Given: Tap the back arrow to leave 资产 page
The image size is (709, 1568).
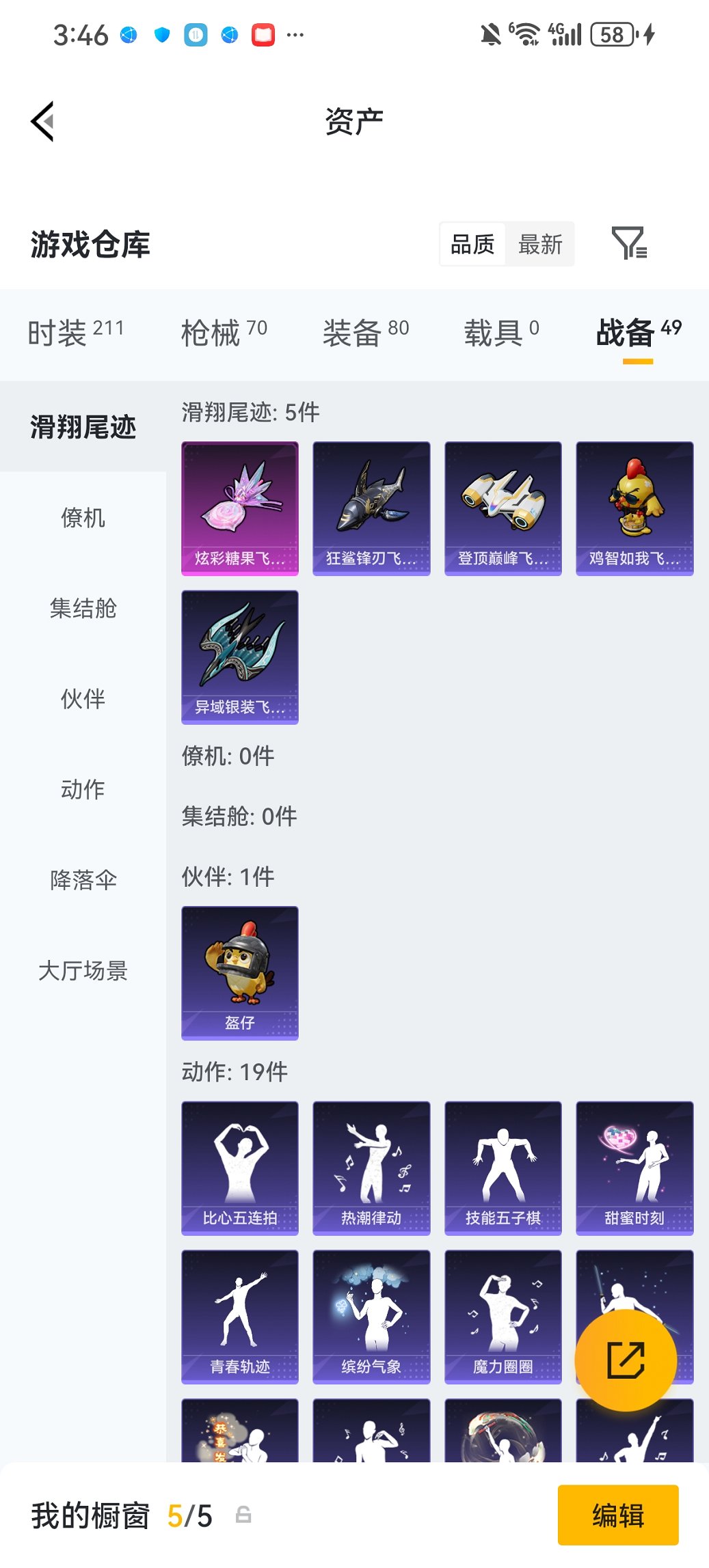Looking at the screenshot, I should [42, 121].
